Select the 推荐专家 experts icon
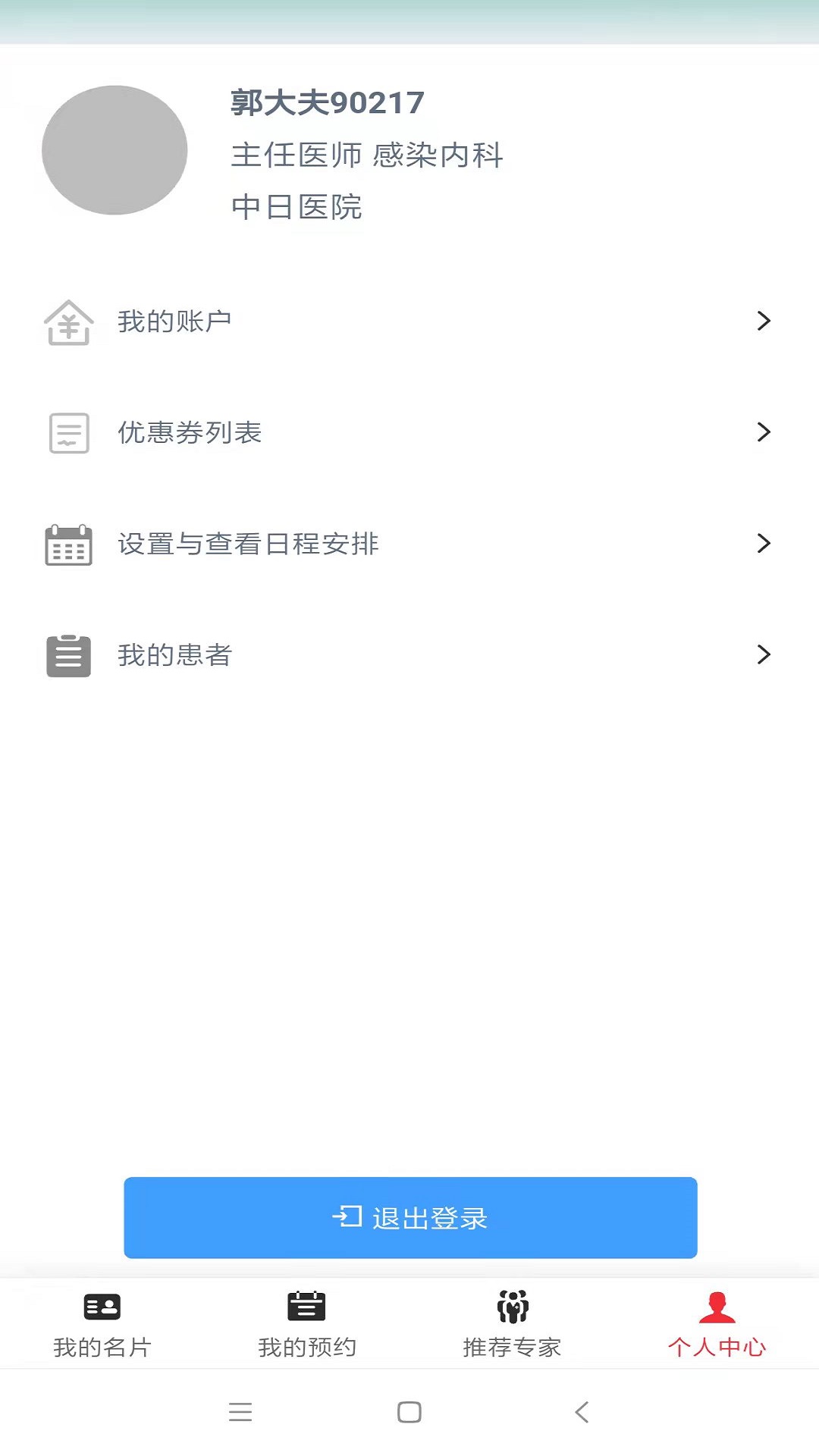Screen dimensions: 819x1456 coord(512,1307)
